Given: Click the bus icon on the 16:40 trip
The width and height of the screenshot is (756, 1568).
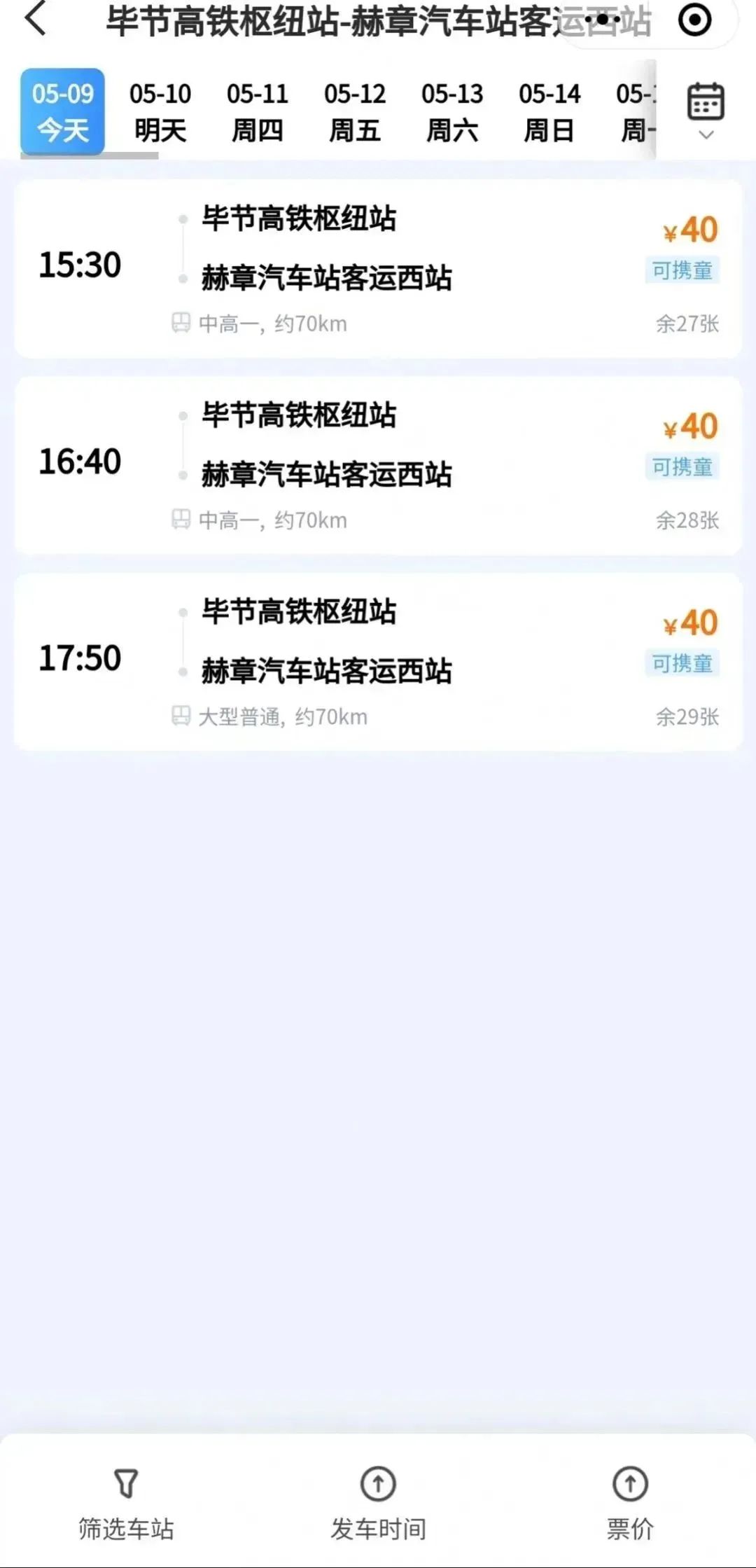Looking at the screenshot, I should (181, 520).
